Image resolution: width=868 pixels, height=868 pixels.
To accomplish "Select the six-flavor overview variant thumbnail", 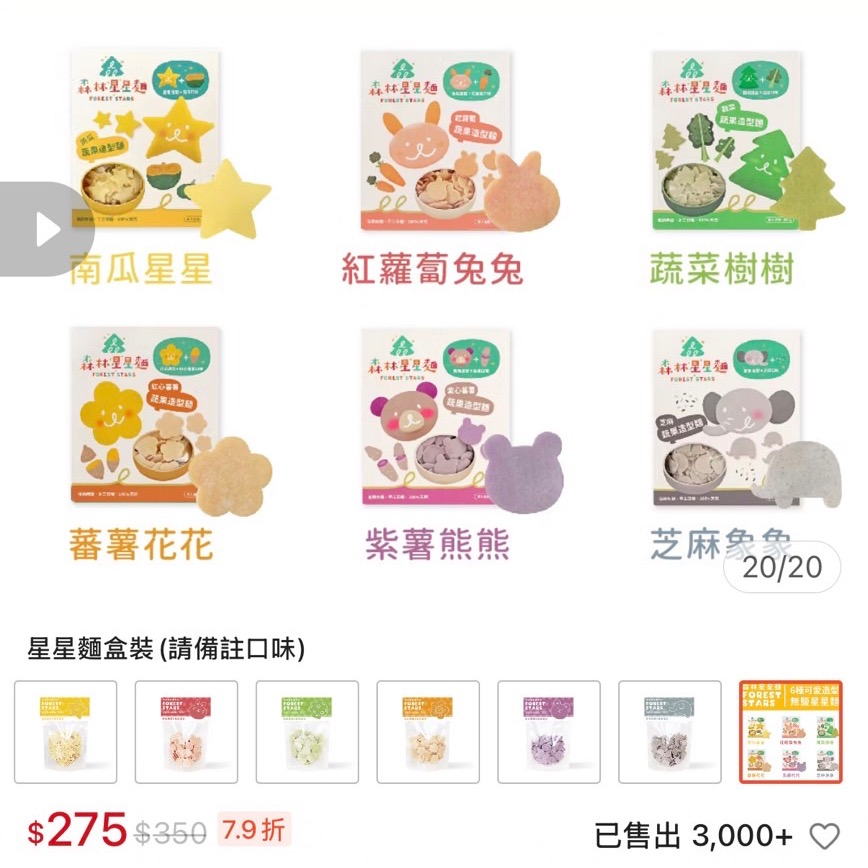I will [790, 732].
